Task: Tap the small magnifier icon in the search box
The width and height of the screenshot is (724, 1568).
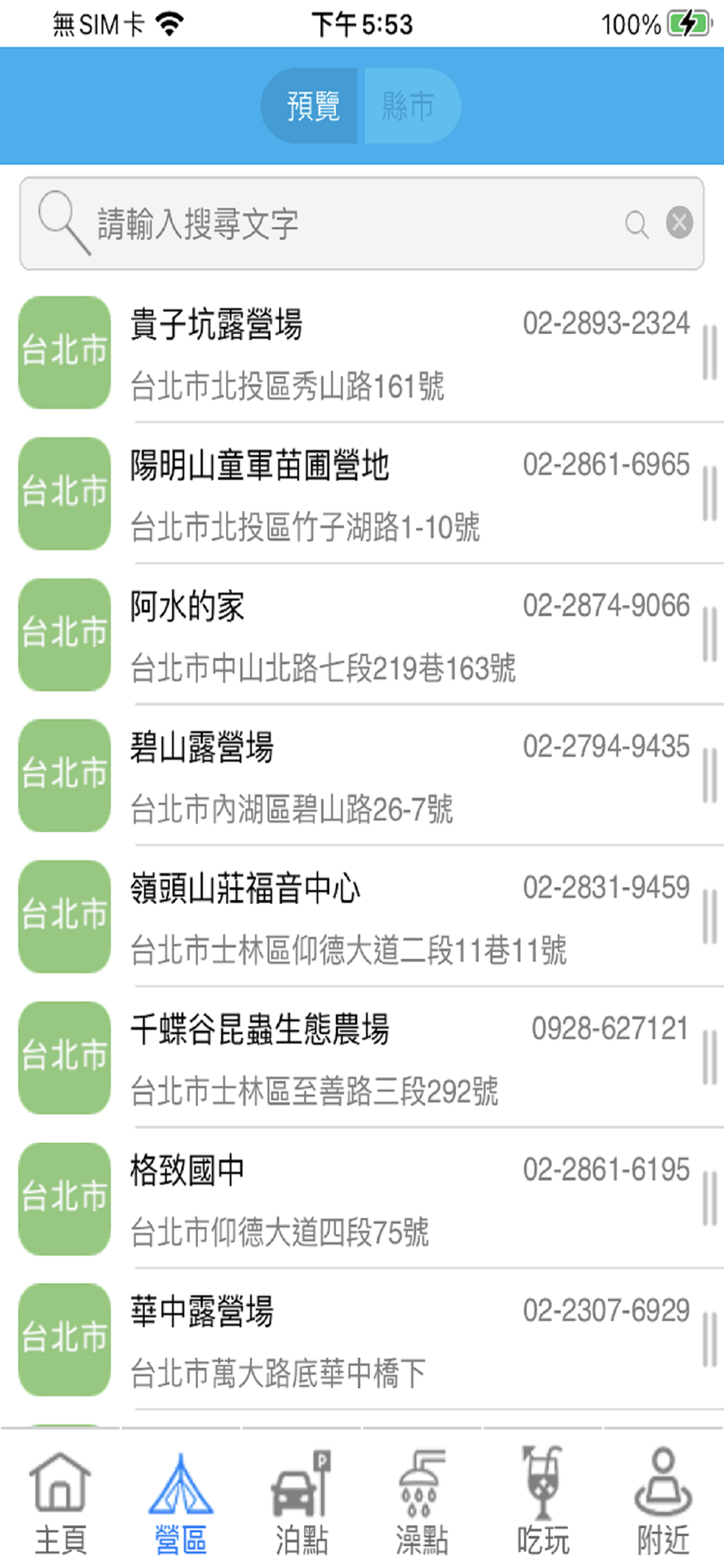Action: coord(636,225)
